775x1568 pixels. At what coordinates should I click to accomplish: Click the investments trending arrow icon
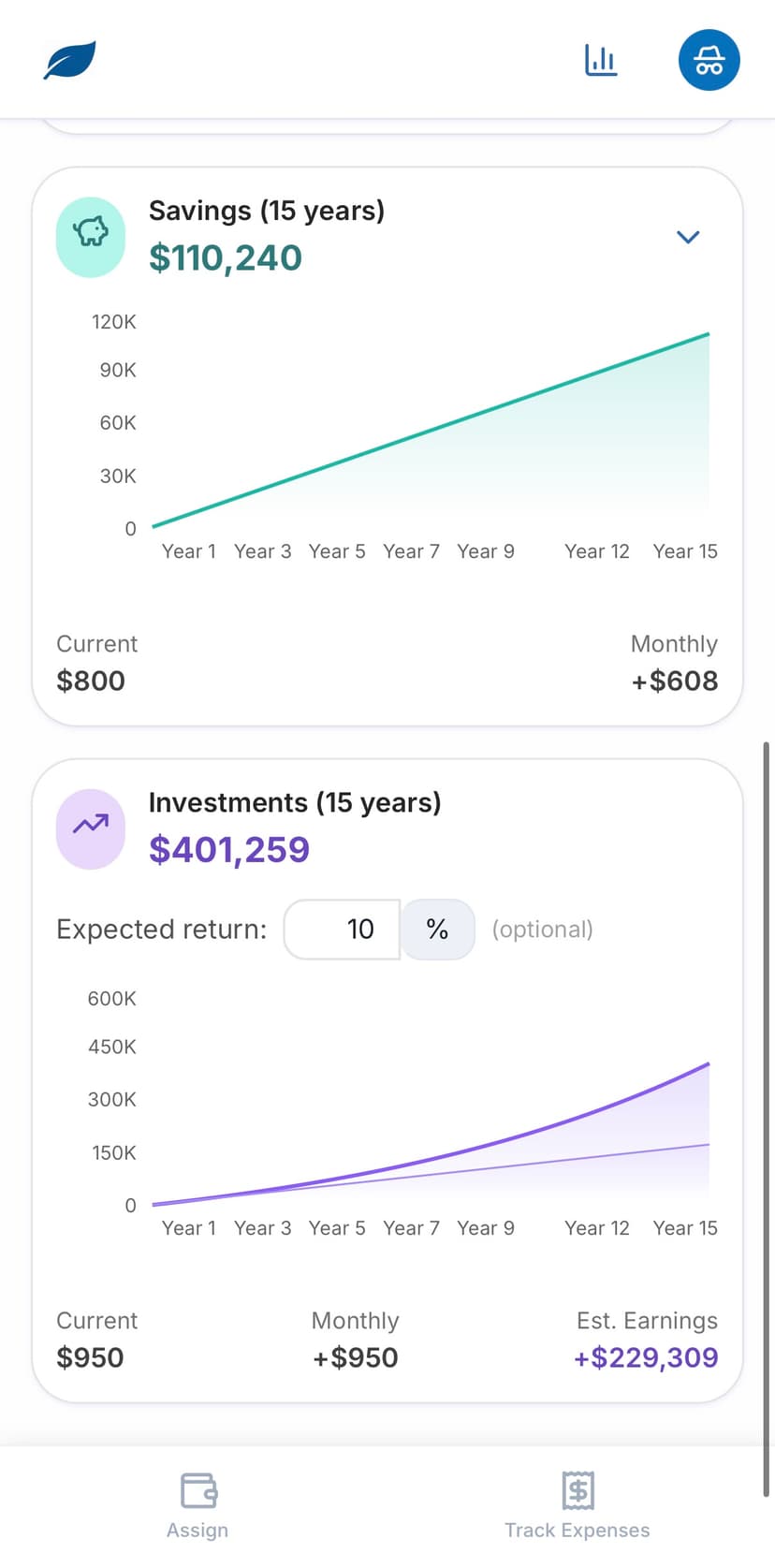click(x=90, y=828)
